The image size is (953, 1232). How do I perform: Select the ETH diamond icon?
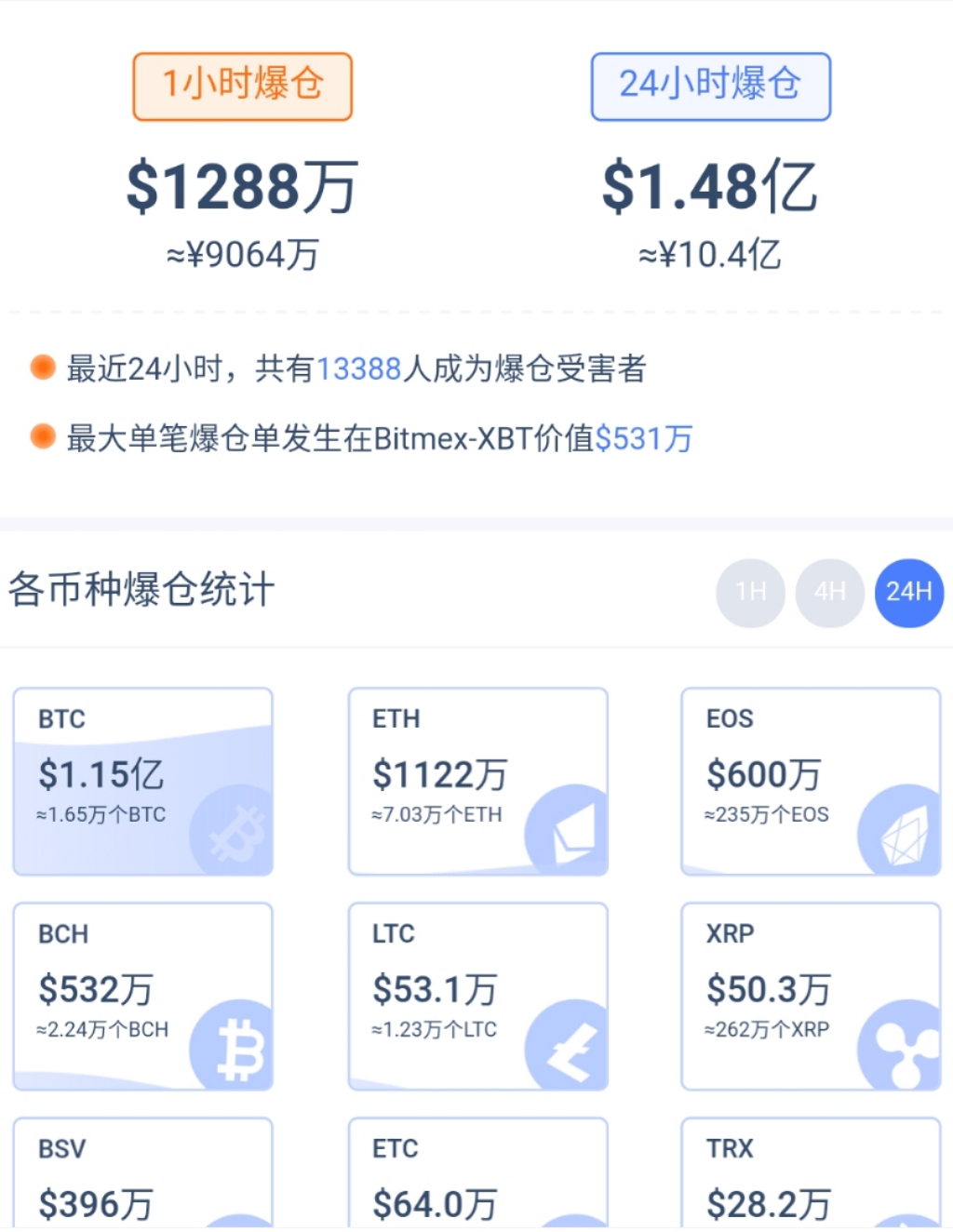coord(568,828)
